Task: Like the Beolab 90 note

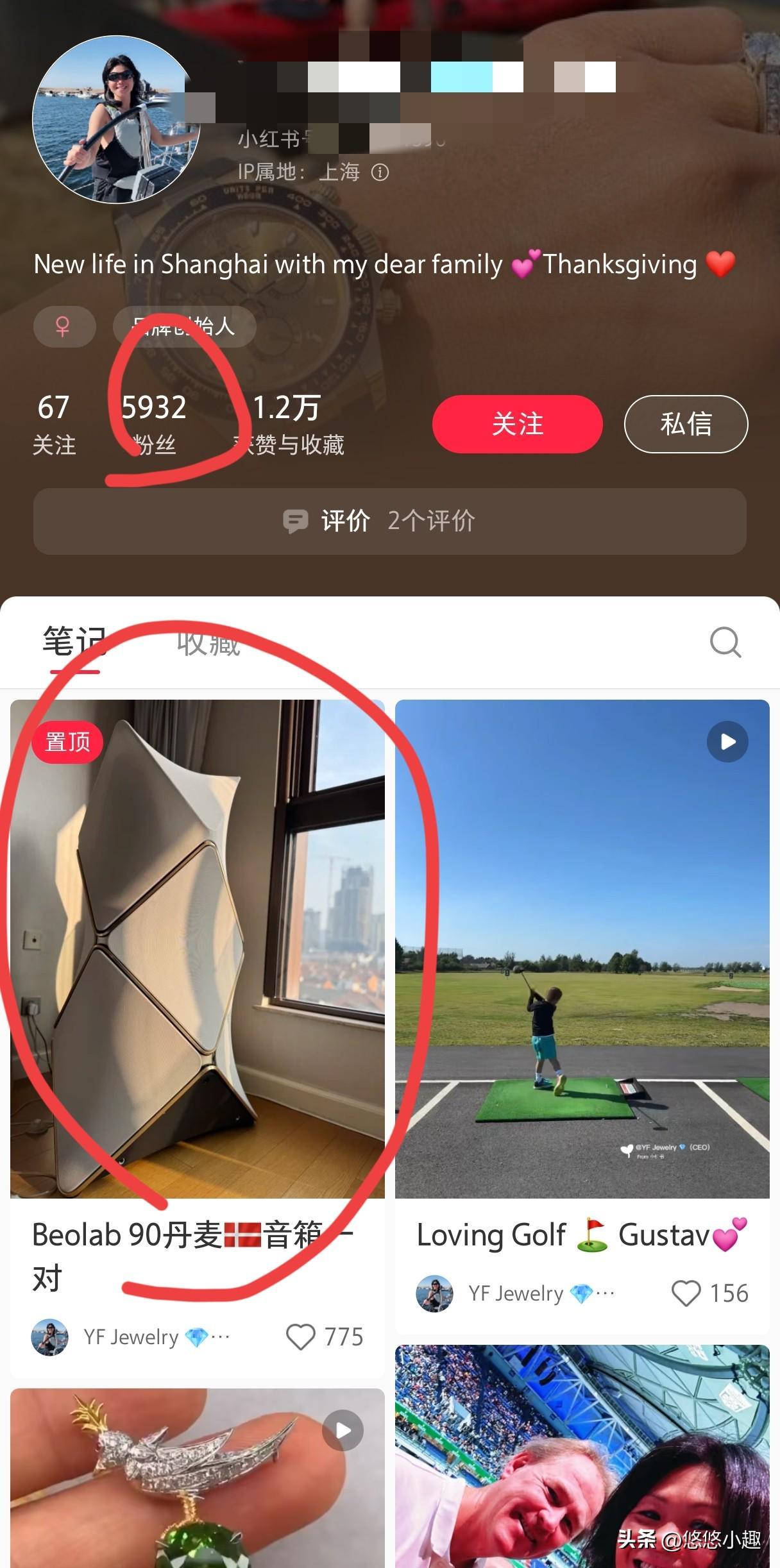Action: click(301, 1337)
